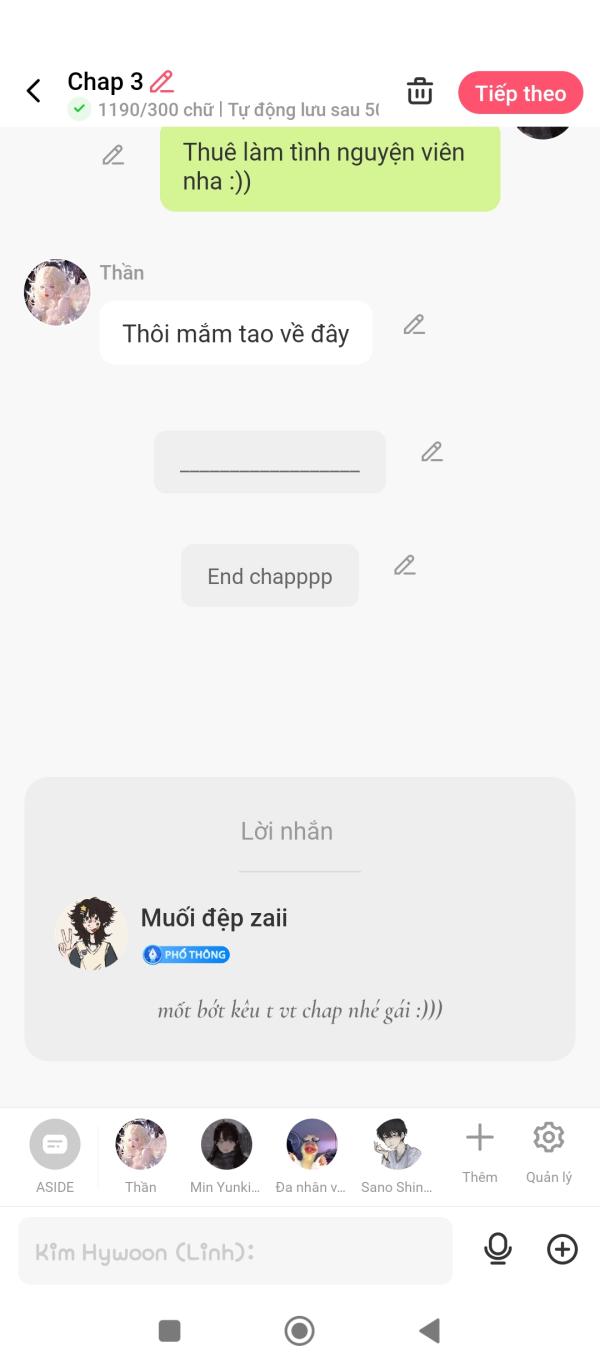Focus the Kim Hywoon message input
This screenshot has height=1367, width=600.
point(235,1251)
